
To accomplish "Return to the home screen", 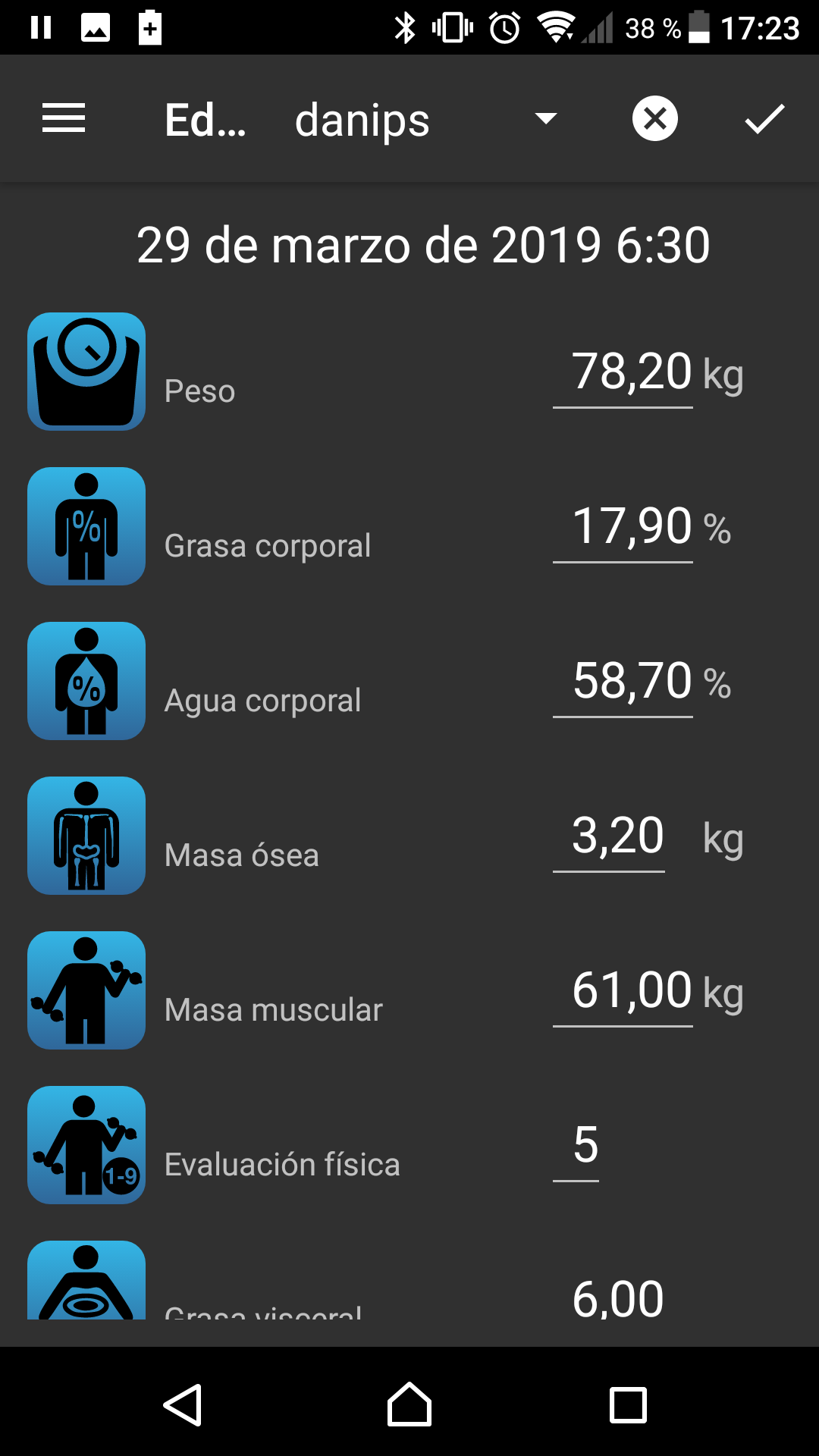I will click(409, 1404).
